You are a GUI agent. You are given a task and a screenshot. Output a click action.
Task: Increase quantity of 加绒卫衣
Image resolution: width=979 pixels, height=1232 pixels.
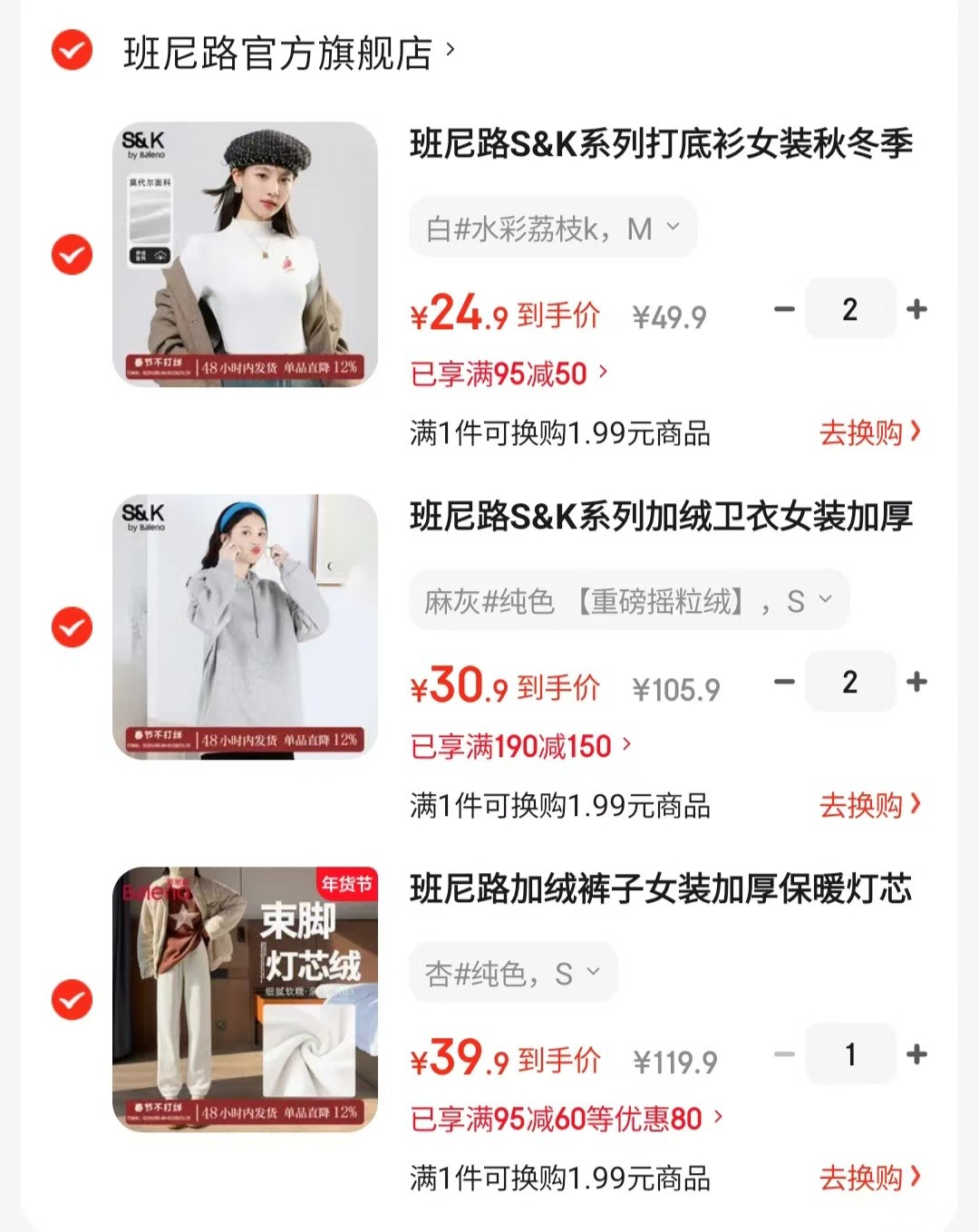(916, 682)
